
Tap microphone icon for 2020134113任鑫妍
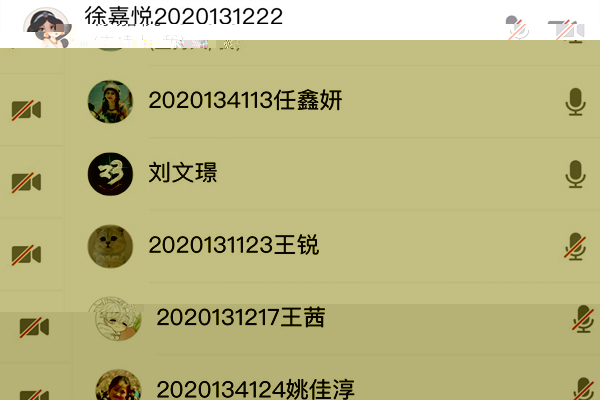(x=575, y=101)
